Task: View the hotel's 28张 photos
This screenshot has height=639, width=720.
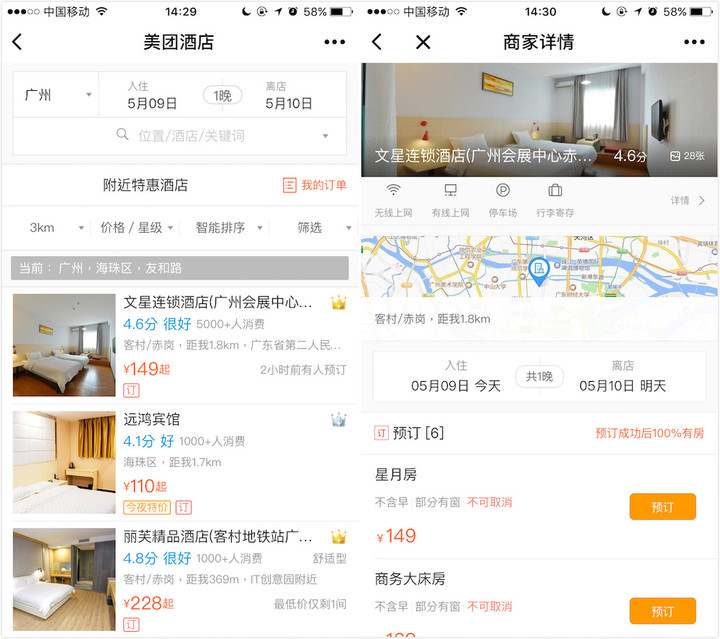Action: pyautogui.click(x=687, y=156)
